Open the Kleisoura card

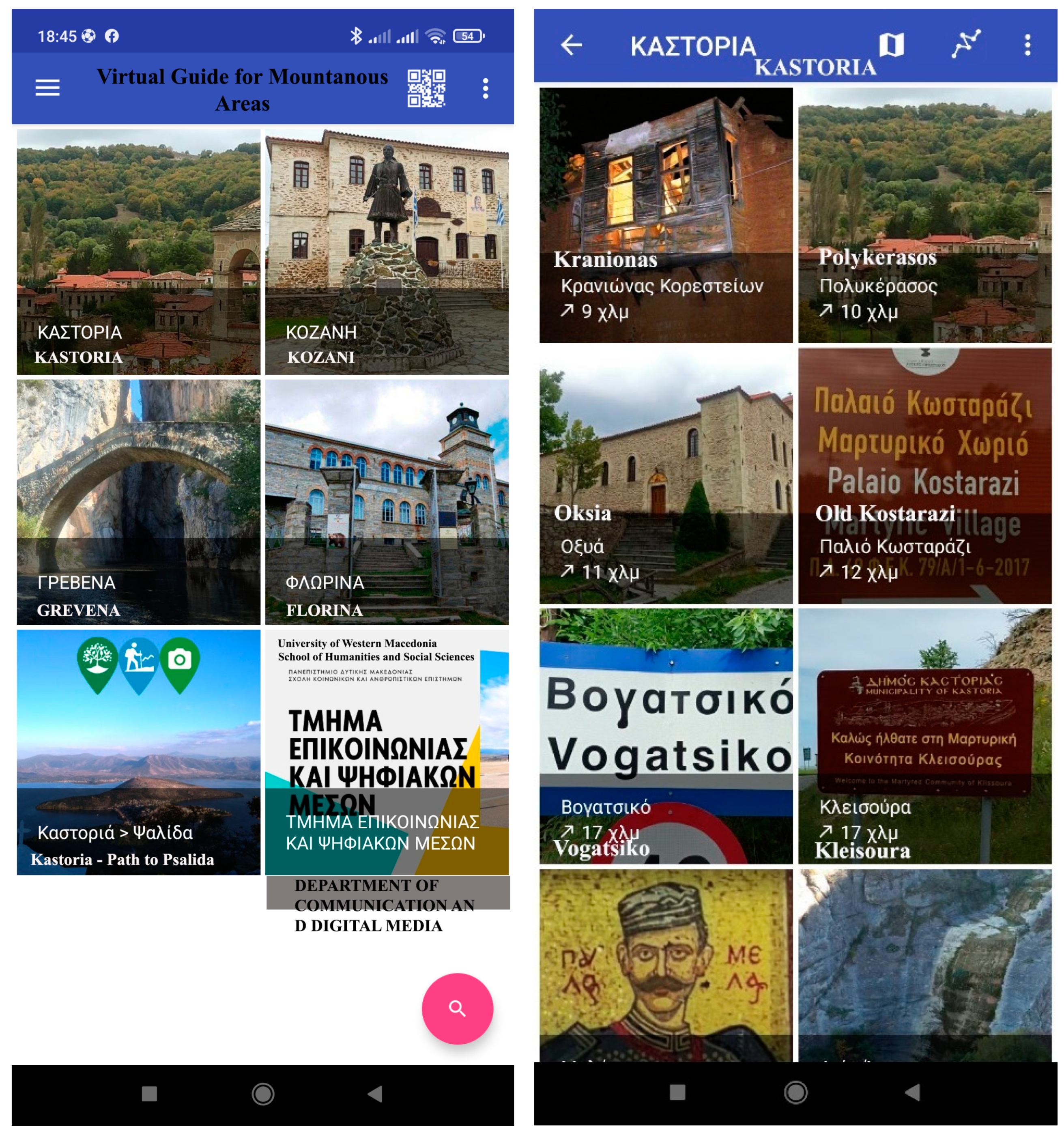[924, 735]
